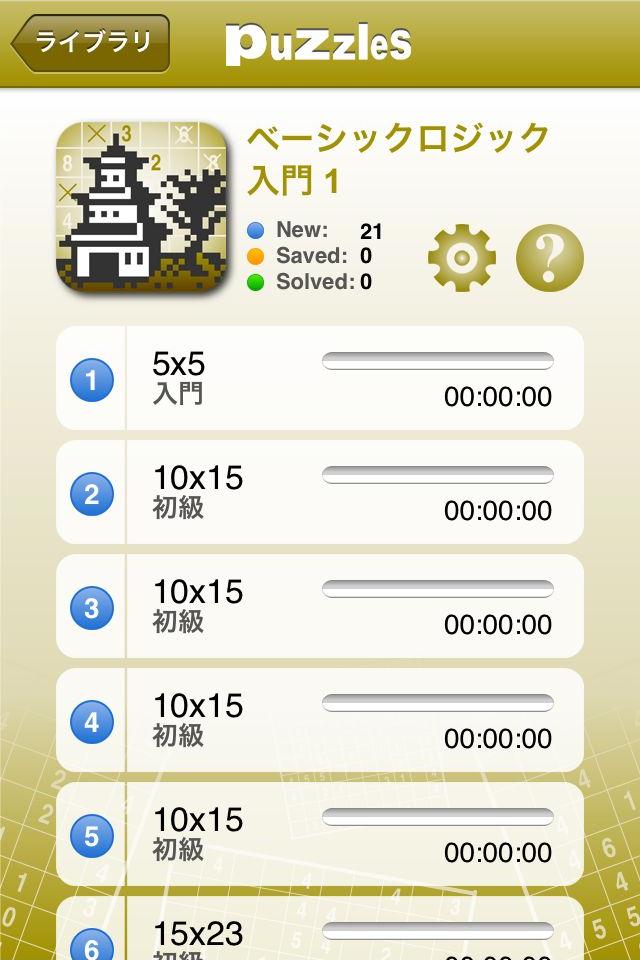640x960 pixels.
Task: Open the gear settings icon
Action: [x=461, y=258]
